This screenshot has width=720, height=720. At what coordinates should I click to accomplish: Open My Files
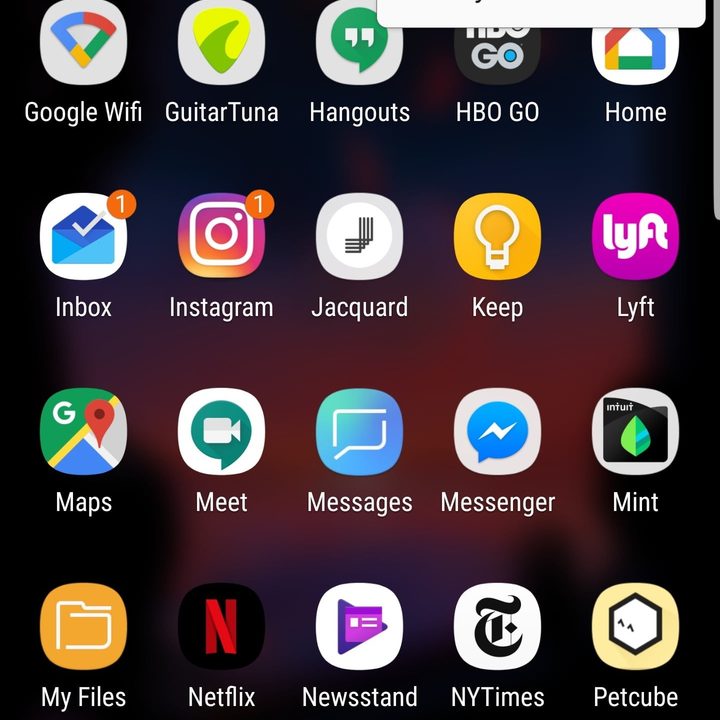[x=83, y=627]
